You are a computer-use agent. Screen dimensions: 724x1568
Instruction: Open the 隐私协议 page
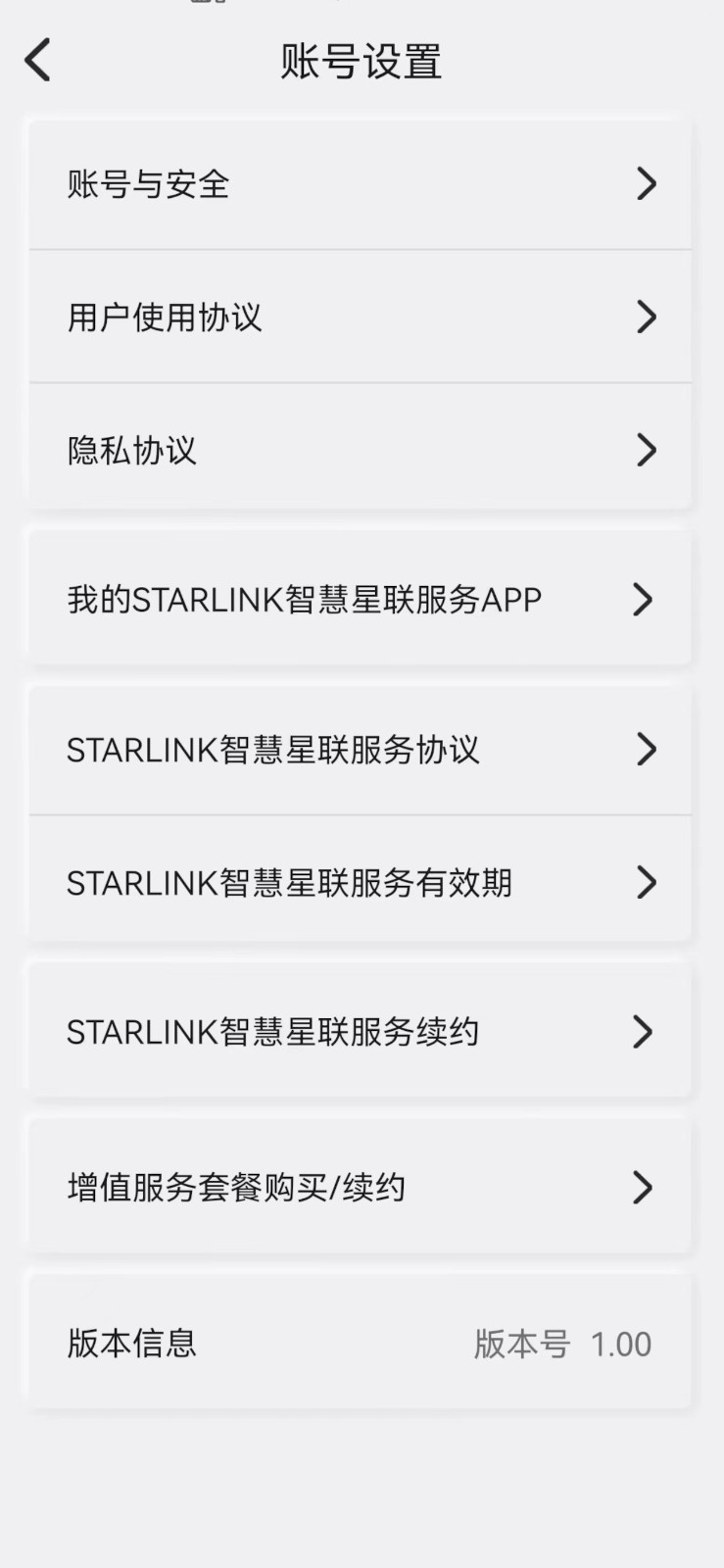tap(361, 449)
